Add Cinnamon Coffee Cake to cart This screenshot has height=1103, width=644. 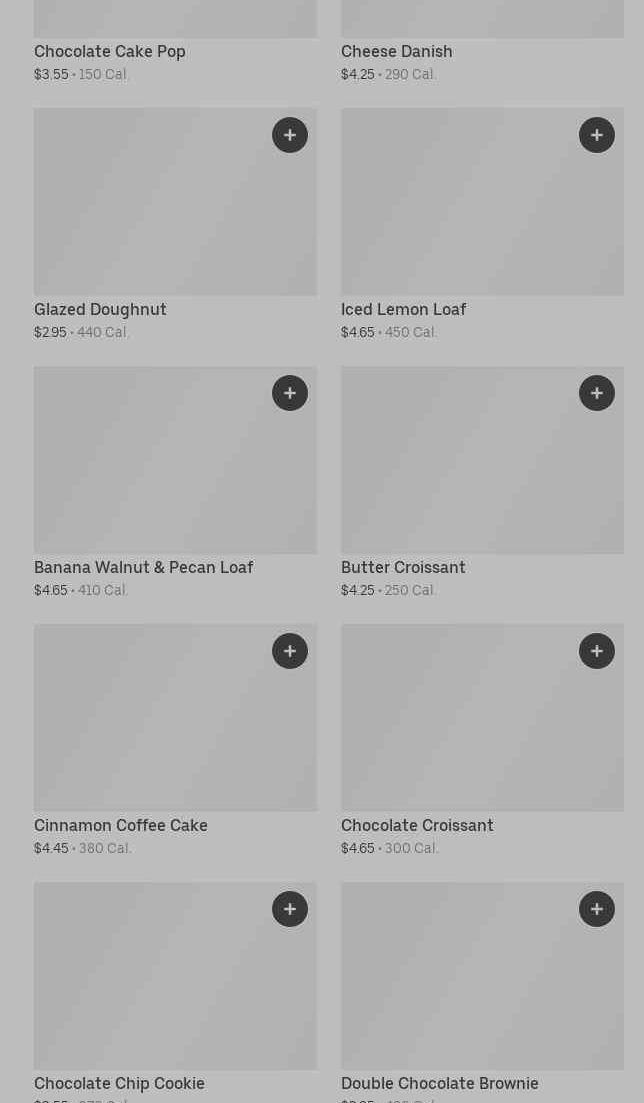(290, 651)
